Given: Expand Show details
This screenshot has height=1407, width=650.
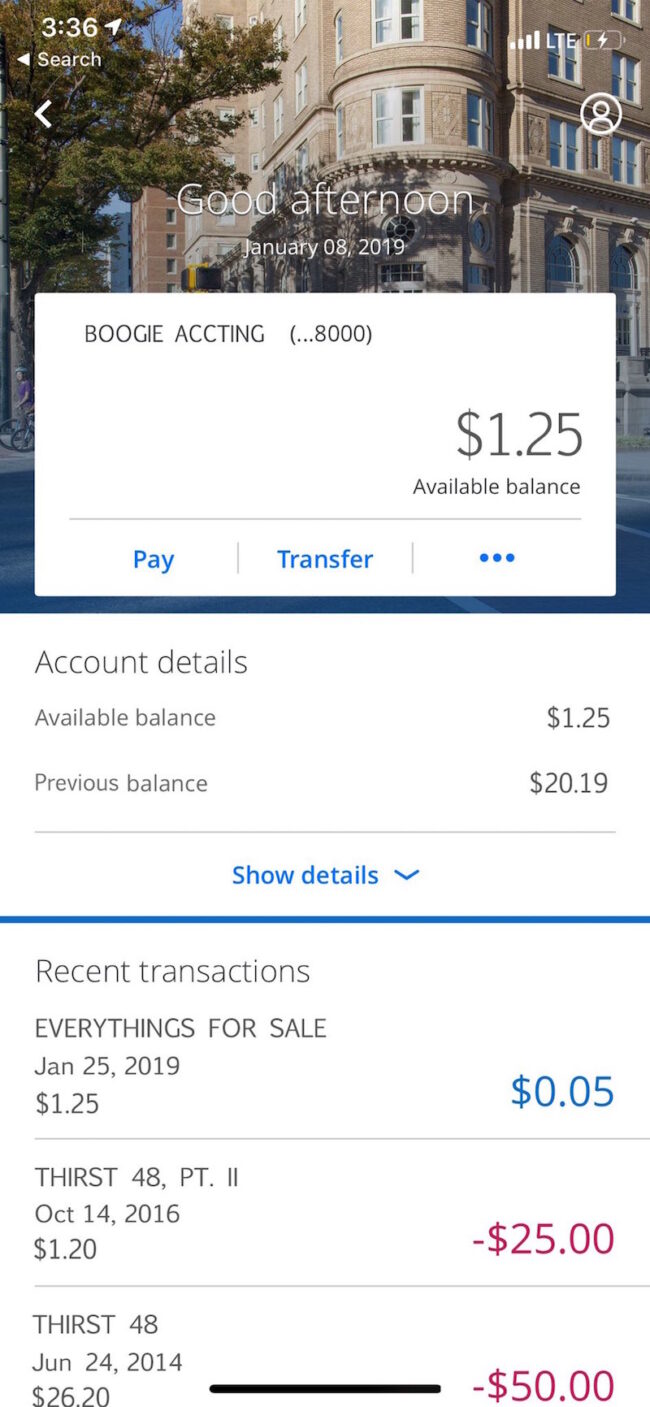Looking at the screenshot, I should tap(324, 875).
